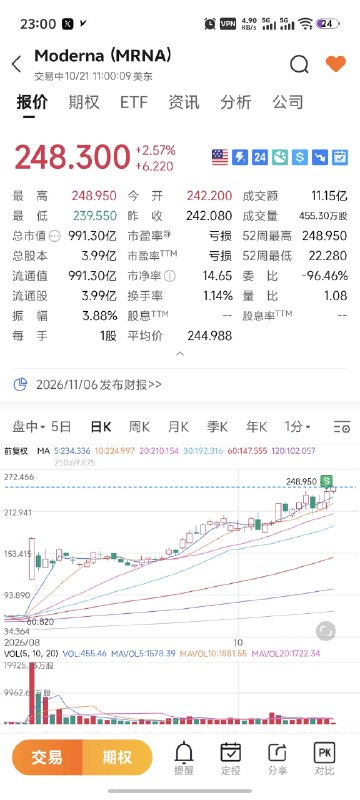
Task: Select the 周K chart period
Action: click(139, 427)
